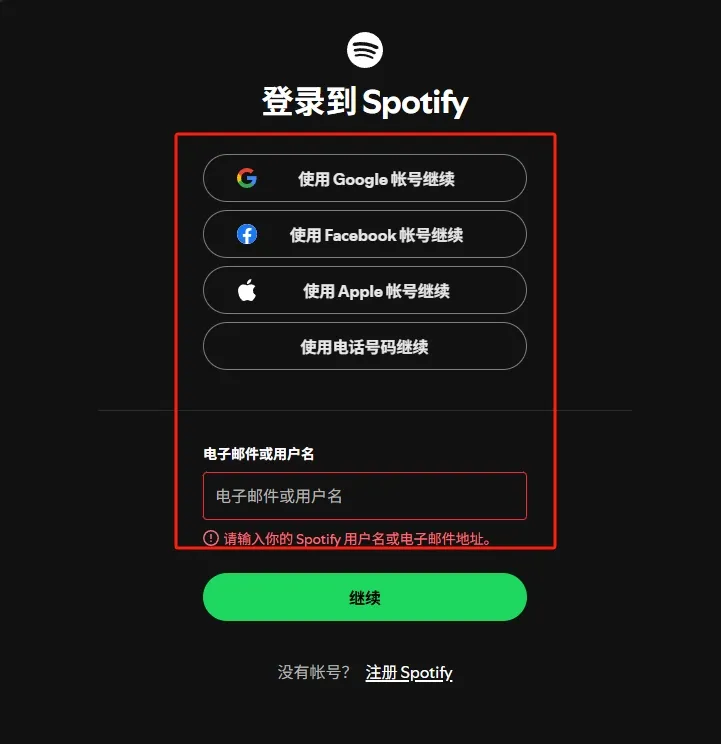Click the 登录到 Spotify page title

pos(364,101)
